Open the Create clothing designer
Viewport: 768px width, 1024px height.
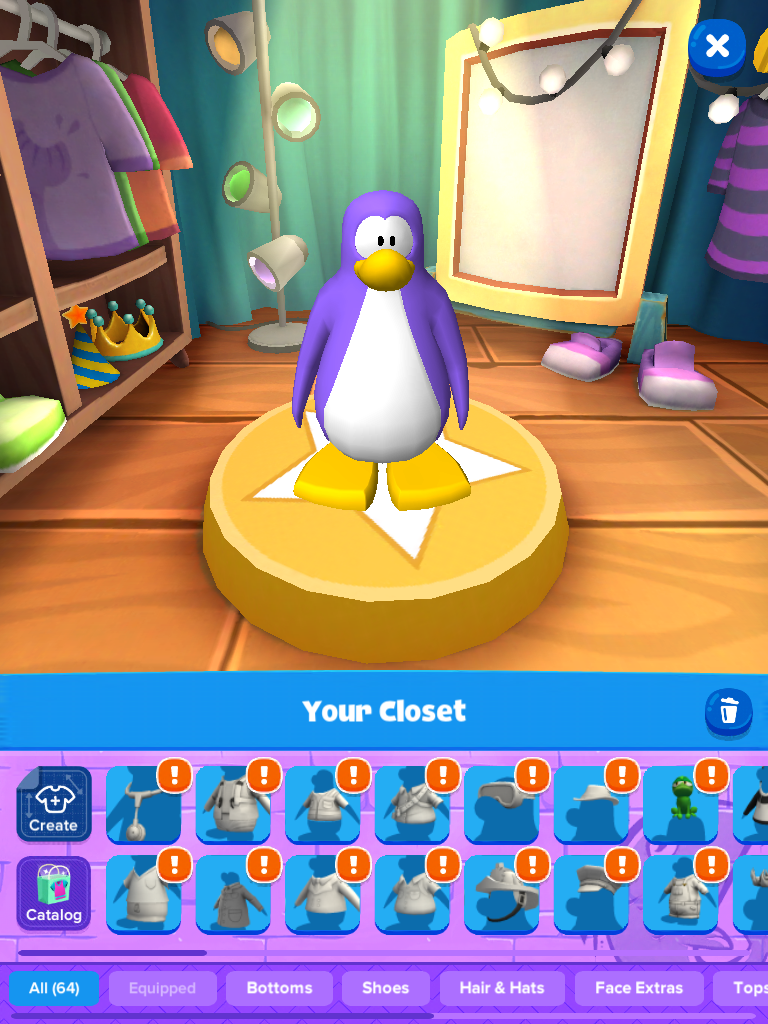[x=54, y=804]
